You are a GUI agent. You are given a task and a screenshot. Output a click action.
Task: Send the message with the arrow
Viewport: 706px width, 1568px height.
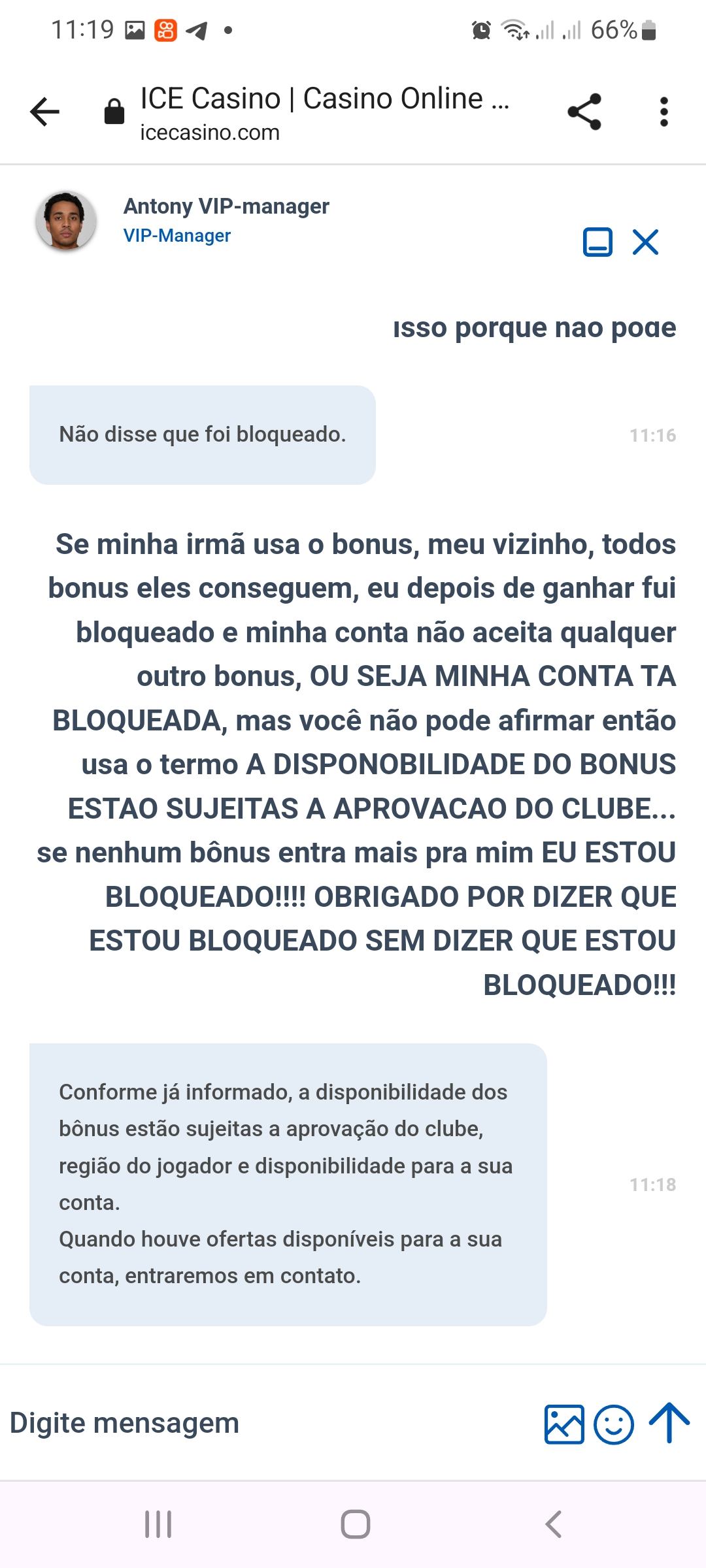[x=669, y=1422]
